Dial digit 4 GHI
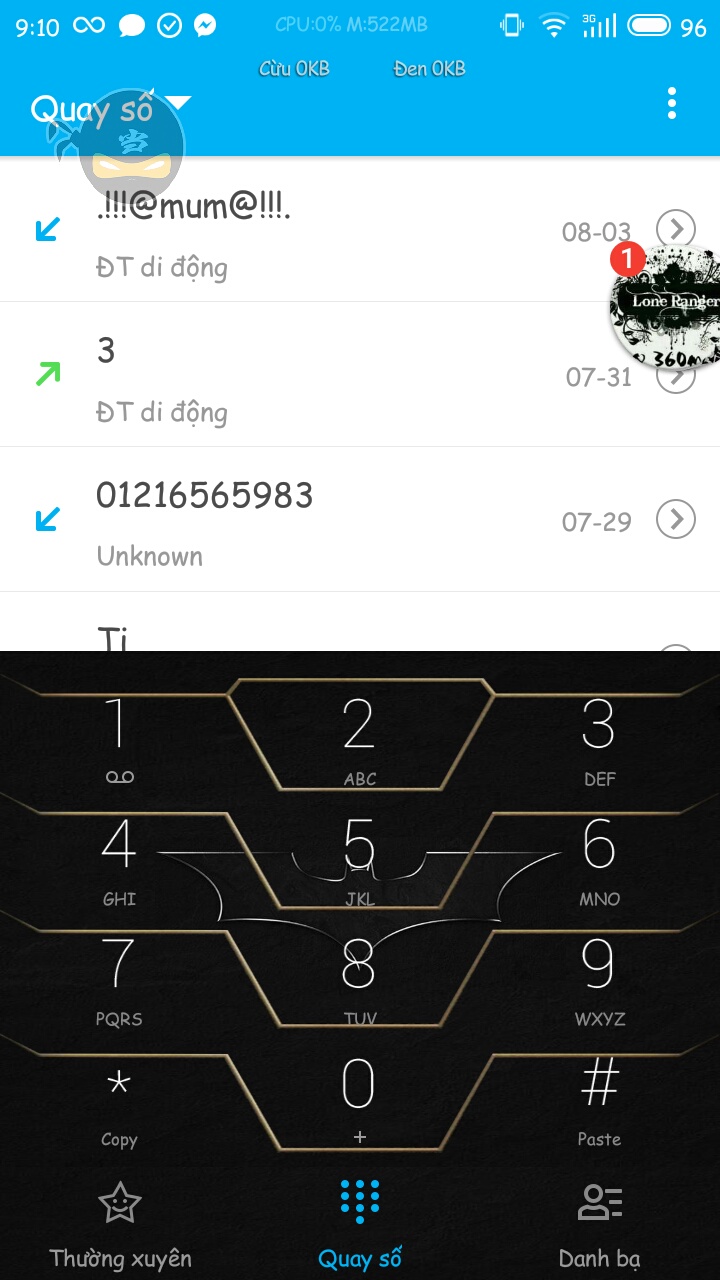Image resolution: width=720 pixels, height=1280 pixels. click(119, 860)
